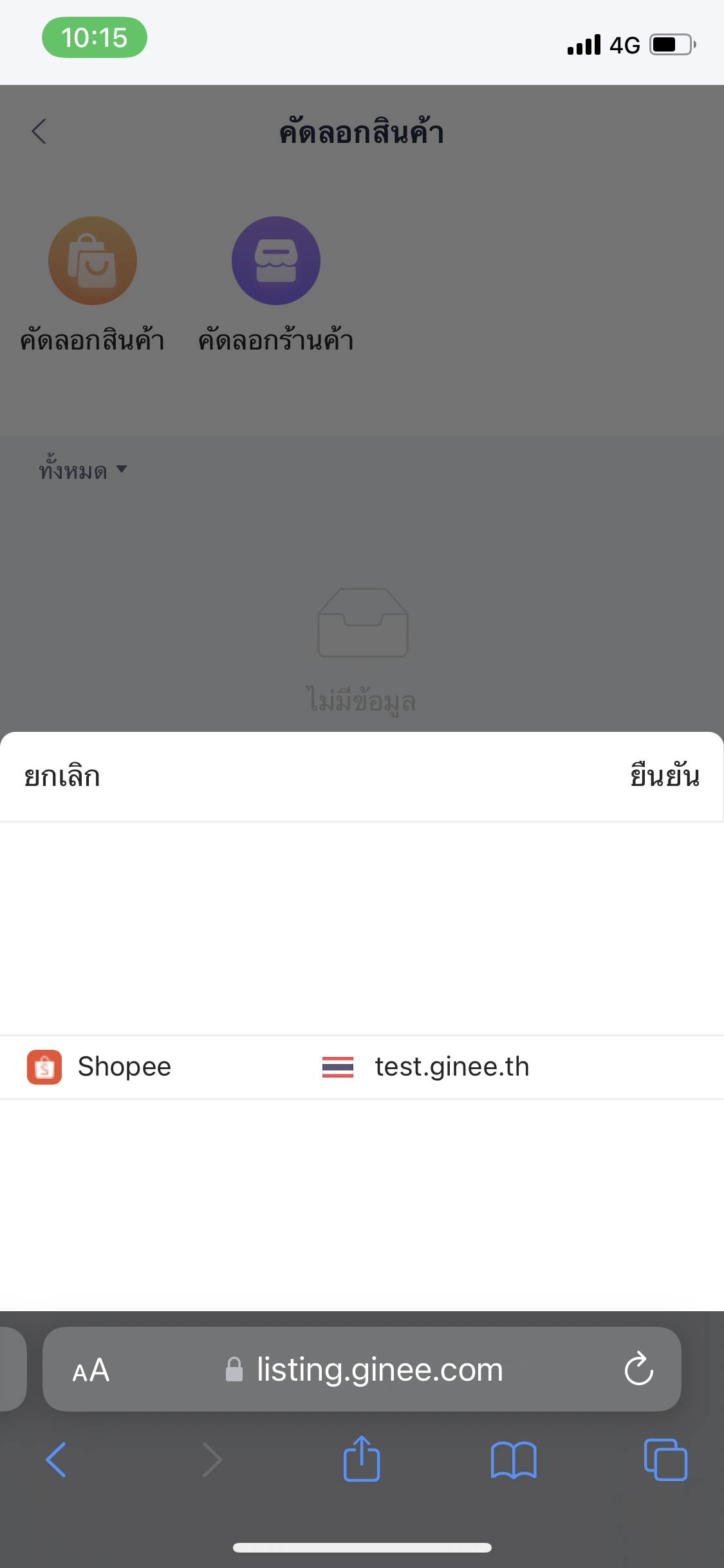Select the test.ginee.th store option
Screen dimensions: 724x1568
(426, 1067)
